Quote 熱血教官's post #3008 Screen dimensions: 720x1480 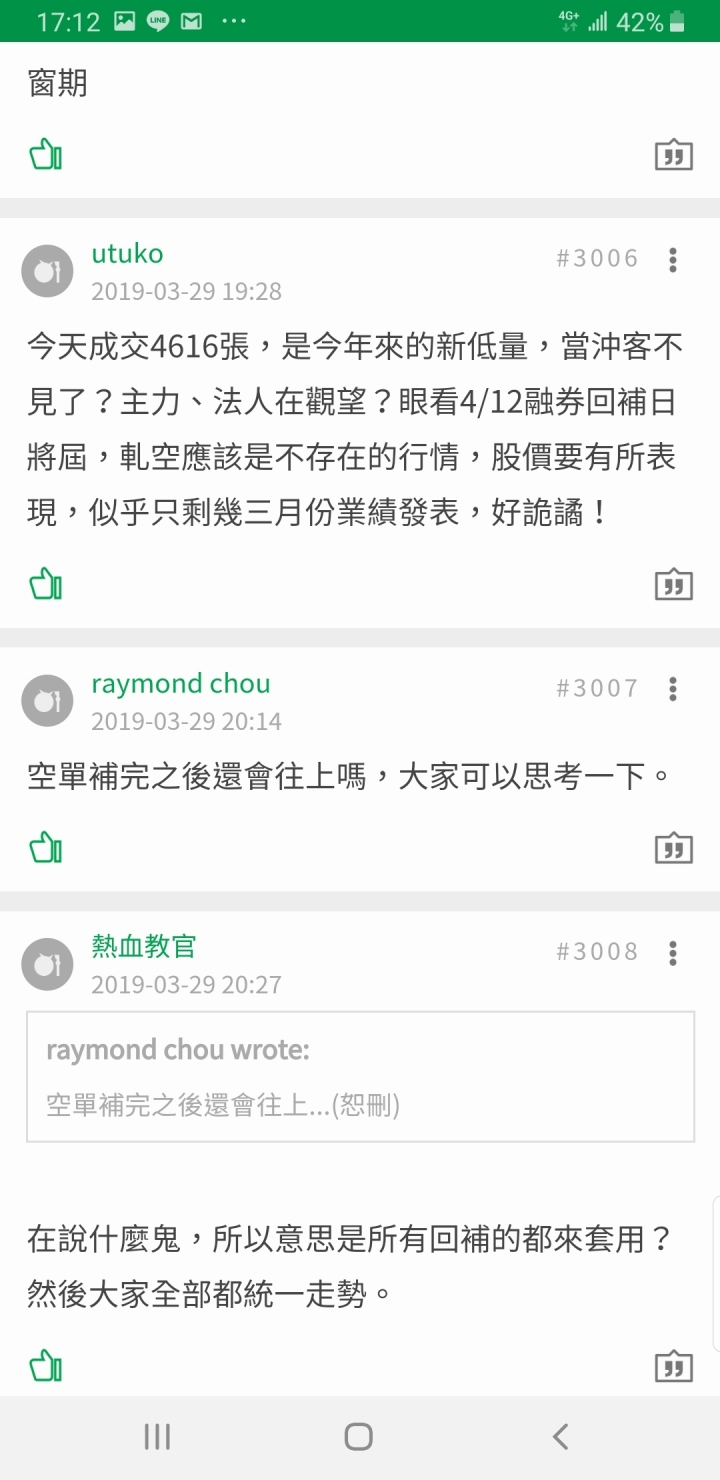point(673,1365)
